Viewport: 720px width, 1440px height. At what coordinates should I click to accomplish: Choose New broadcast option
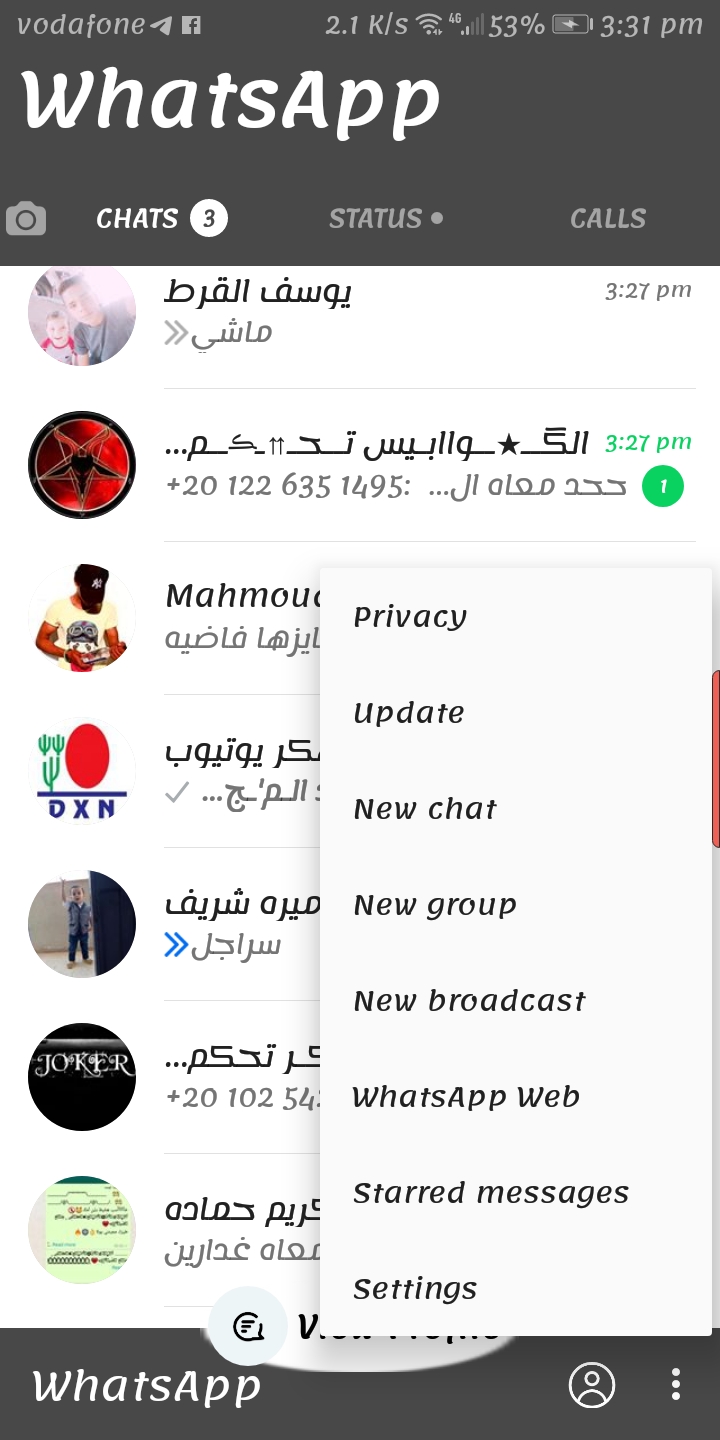(469, 1001)
